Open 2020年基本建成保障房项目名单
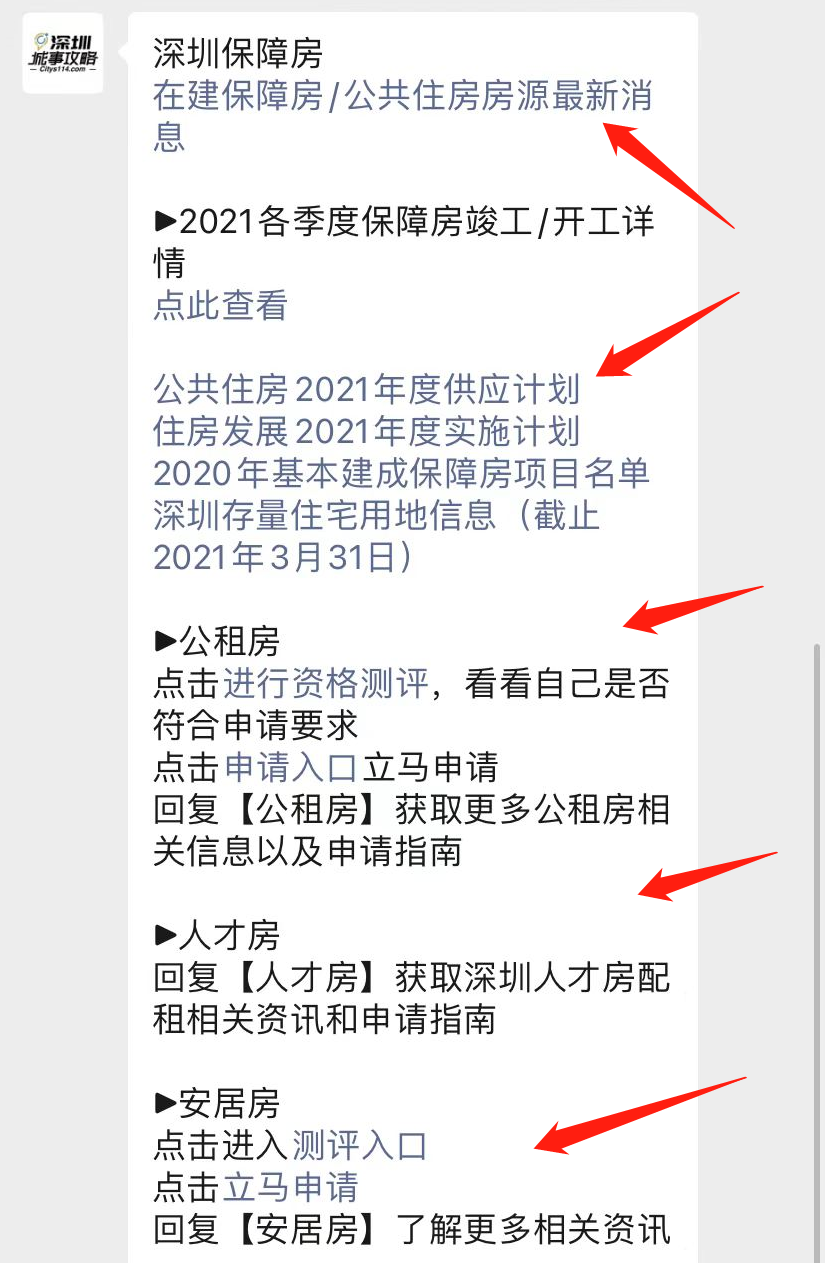Image resolution: width=825 pixels, height=1263 pixels. pos(400,474)
